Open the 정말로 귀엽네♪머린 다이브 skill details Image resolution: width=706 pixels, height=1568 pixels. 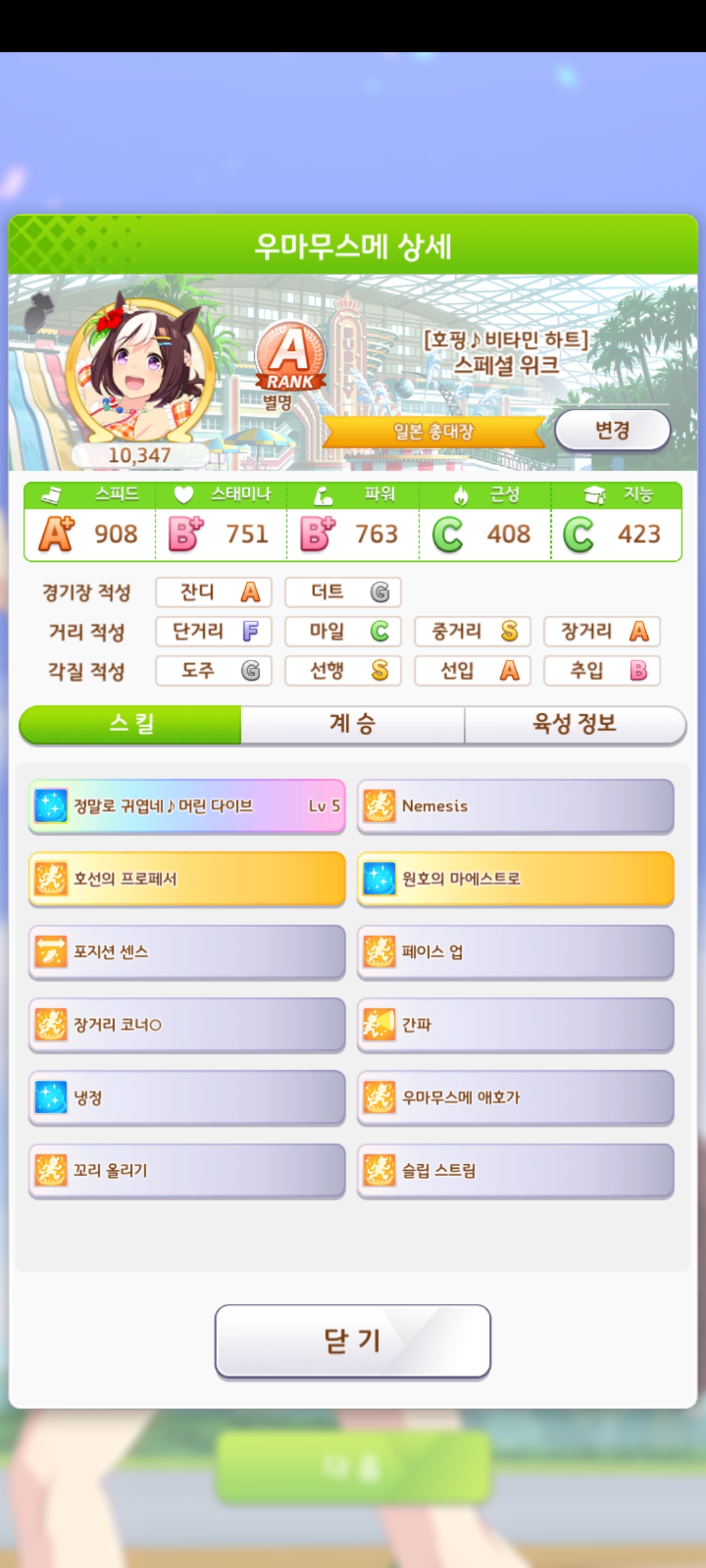click(187, 806)
